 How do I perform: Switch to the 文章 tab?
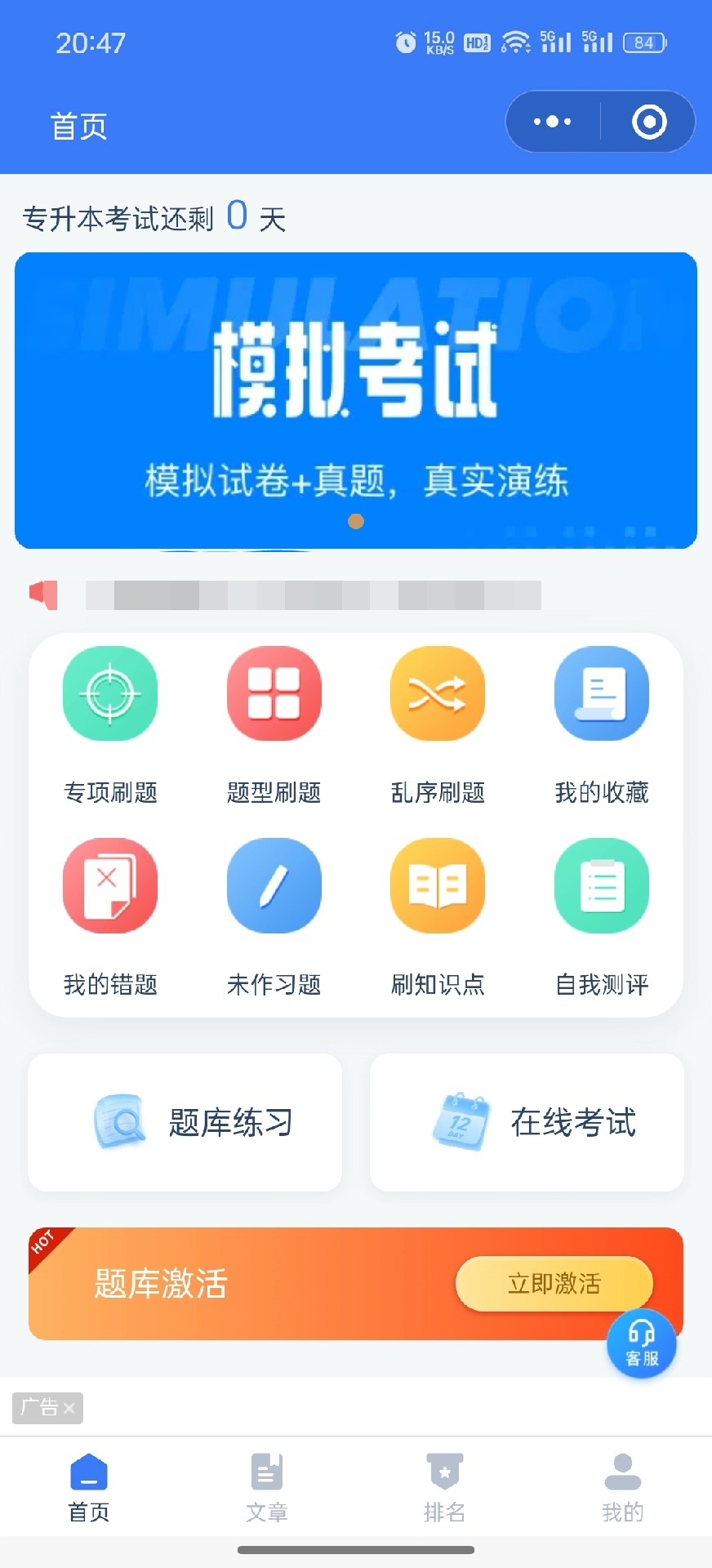pyautogui.click(x=267, y=1488)
